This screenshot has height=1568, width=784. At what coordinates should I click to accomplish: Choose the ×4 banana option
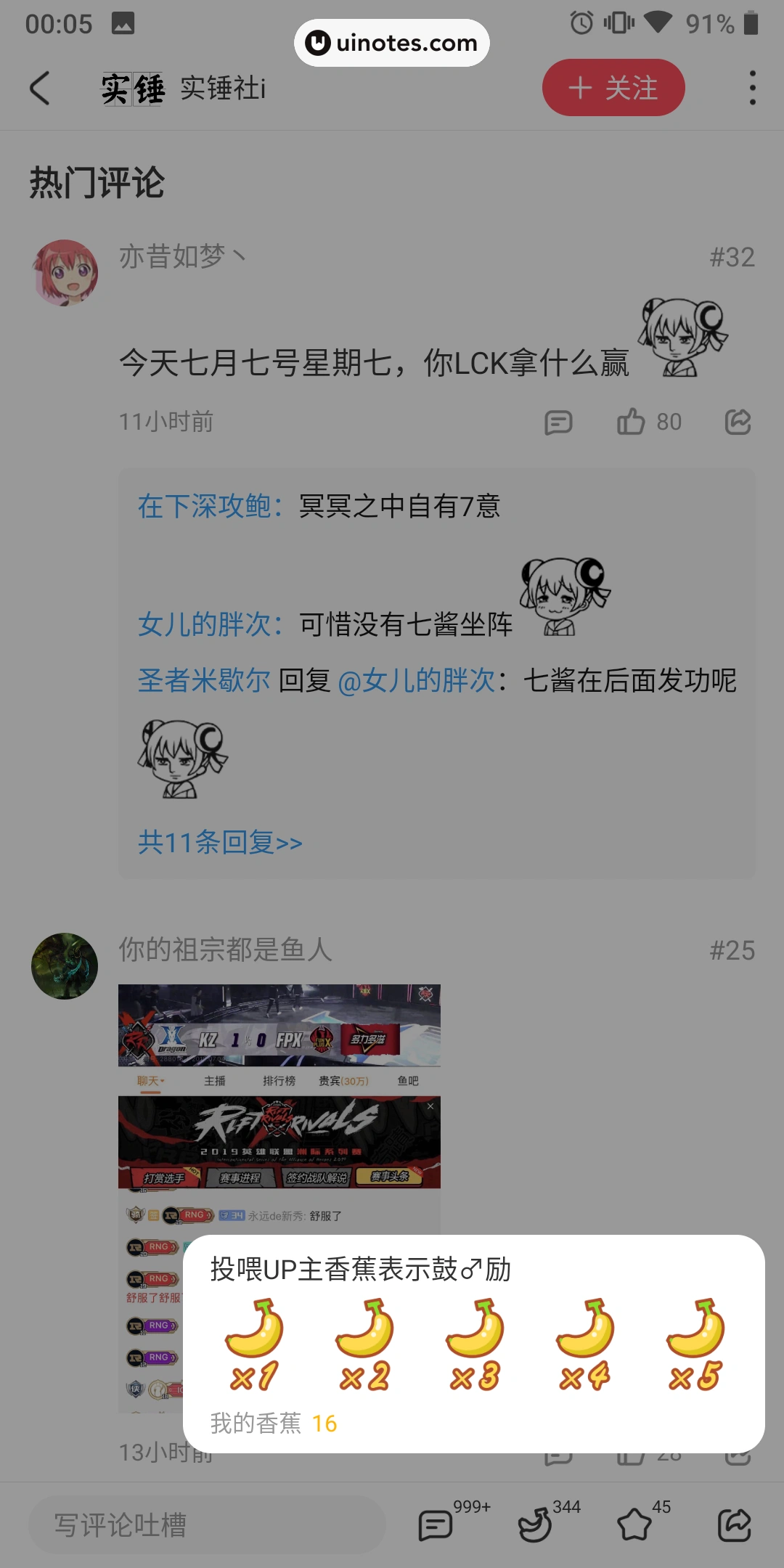[x=585, y=1344]
